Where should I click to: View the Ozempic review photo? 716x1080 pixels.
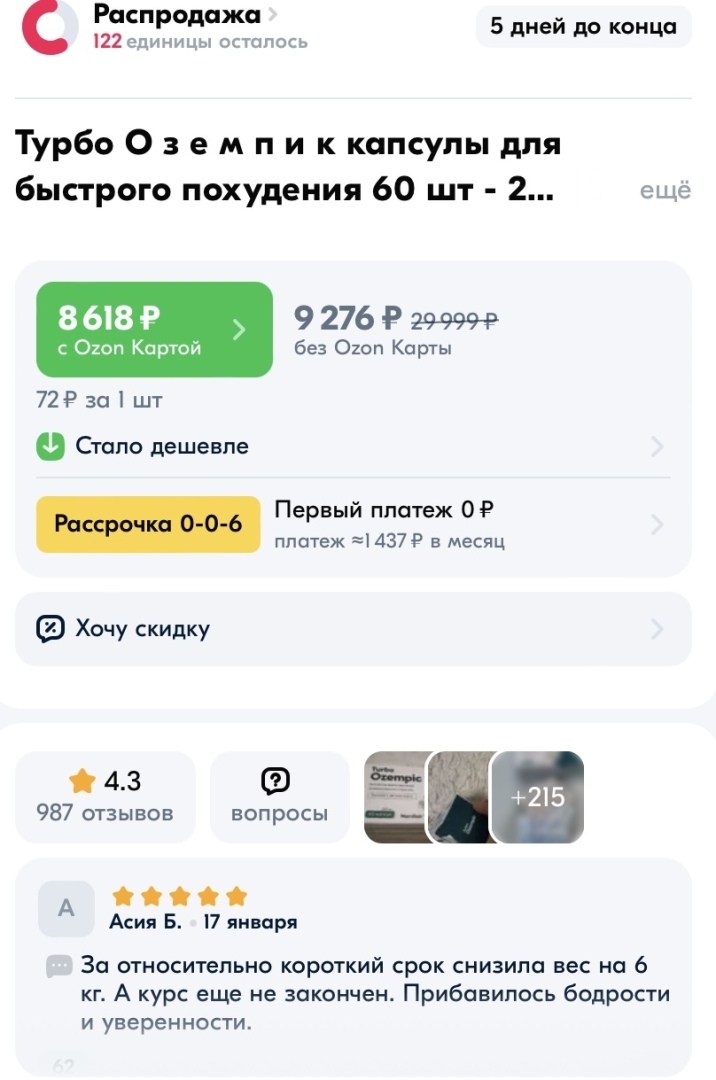coord(397,797)
